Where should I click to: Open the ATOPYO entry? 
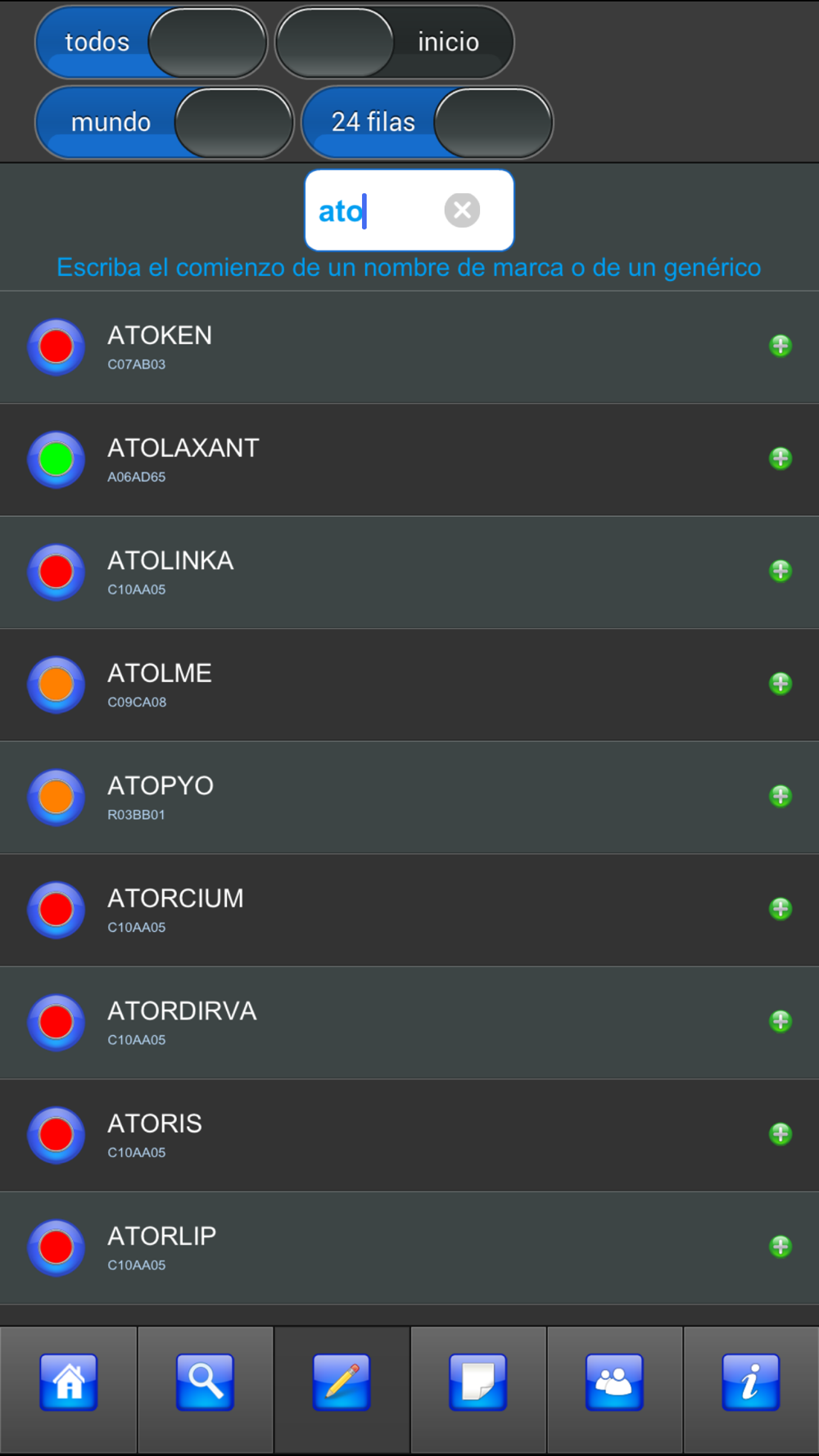(x=409, y=798)
